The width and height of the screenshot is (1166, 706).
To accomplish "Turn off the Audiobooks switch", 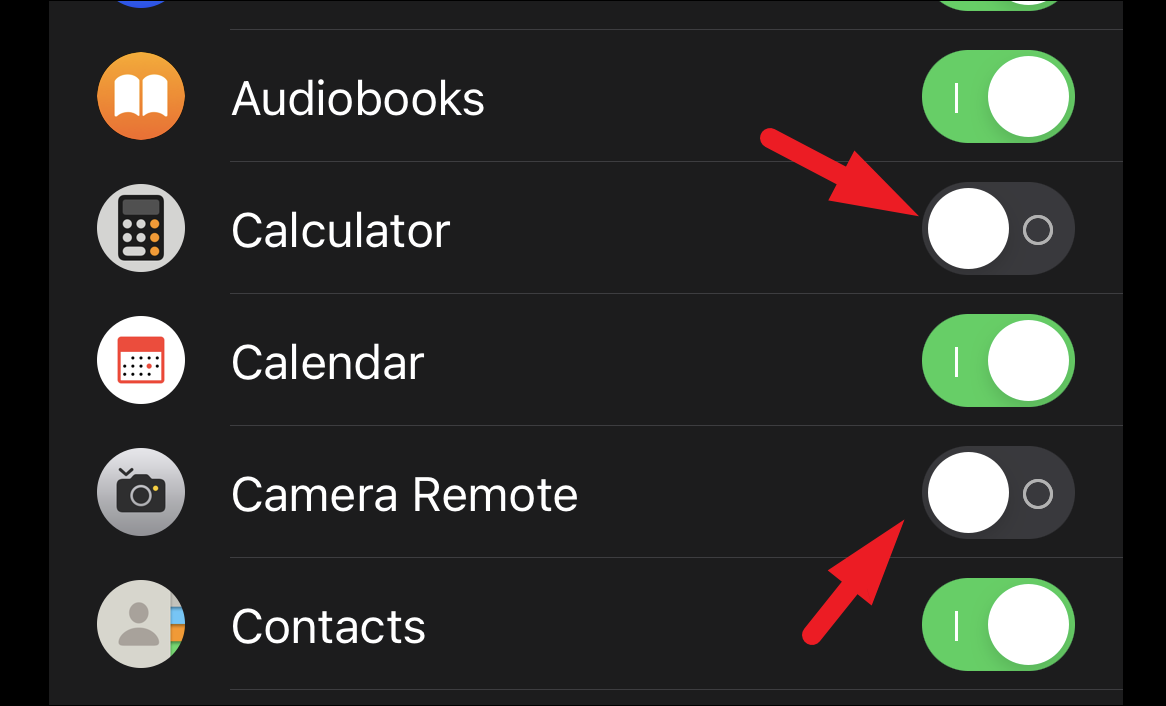I will 997,98.
